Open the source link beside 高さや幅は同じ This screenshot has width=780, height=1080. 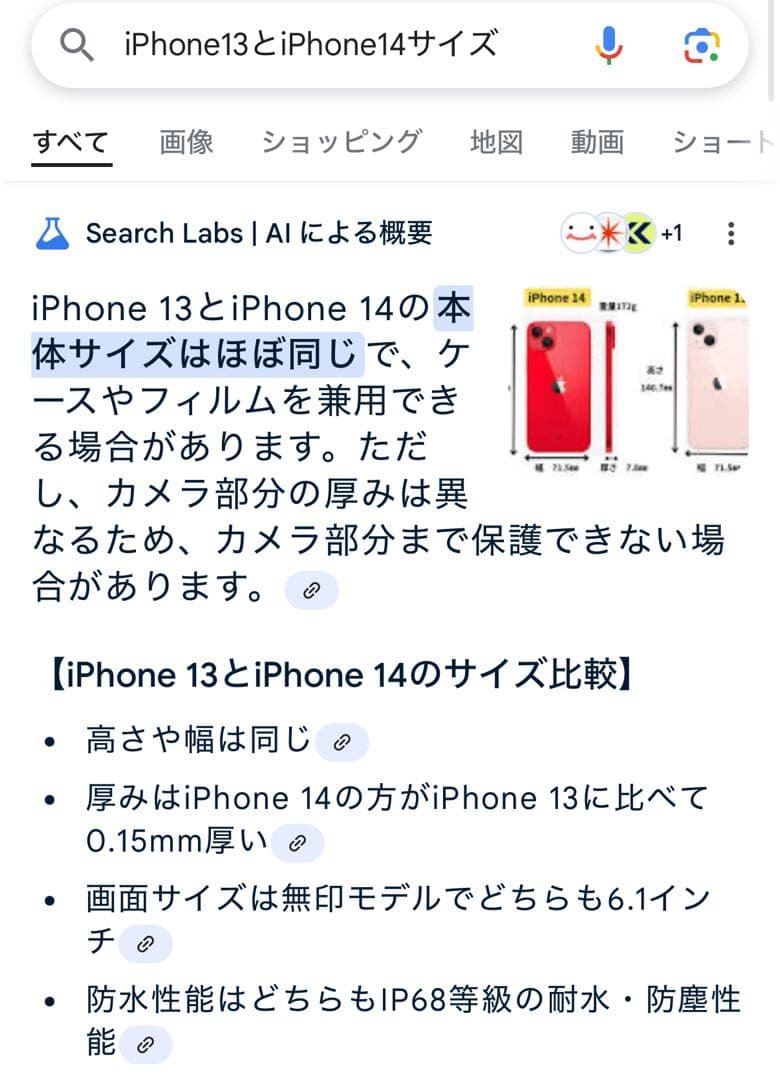(342, 742)
